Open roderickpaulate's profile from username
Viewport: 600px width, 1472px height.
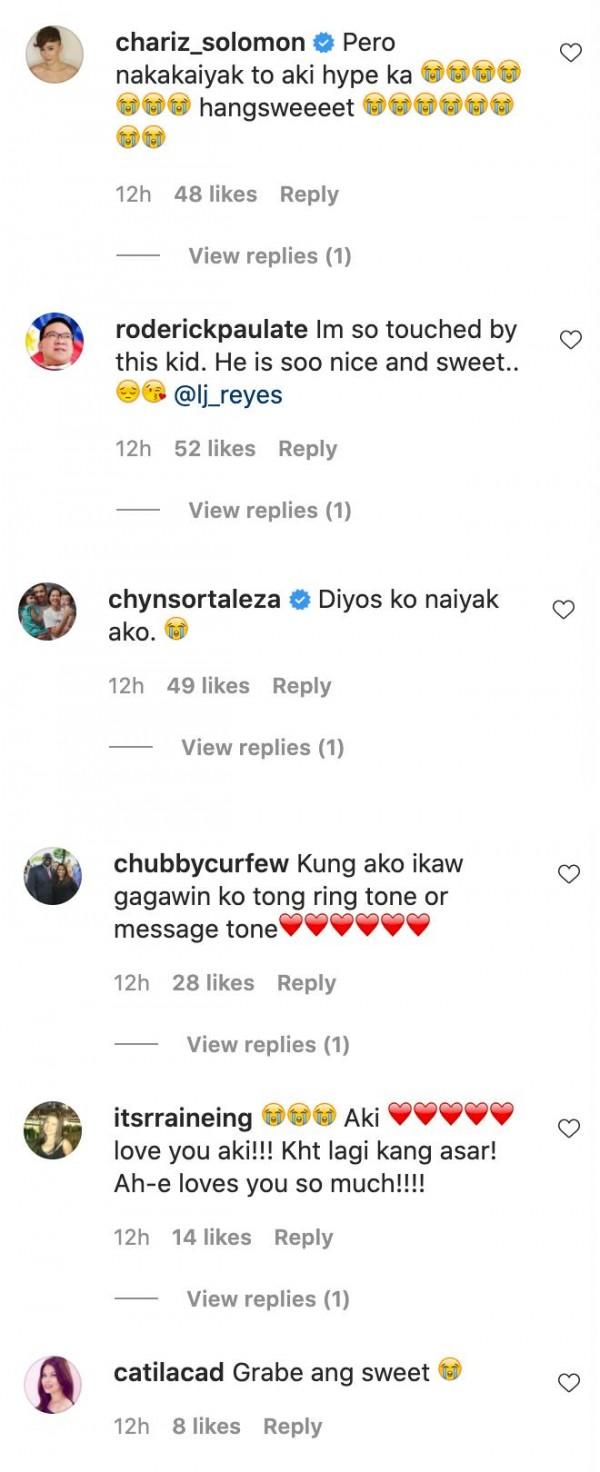(212, 329)
